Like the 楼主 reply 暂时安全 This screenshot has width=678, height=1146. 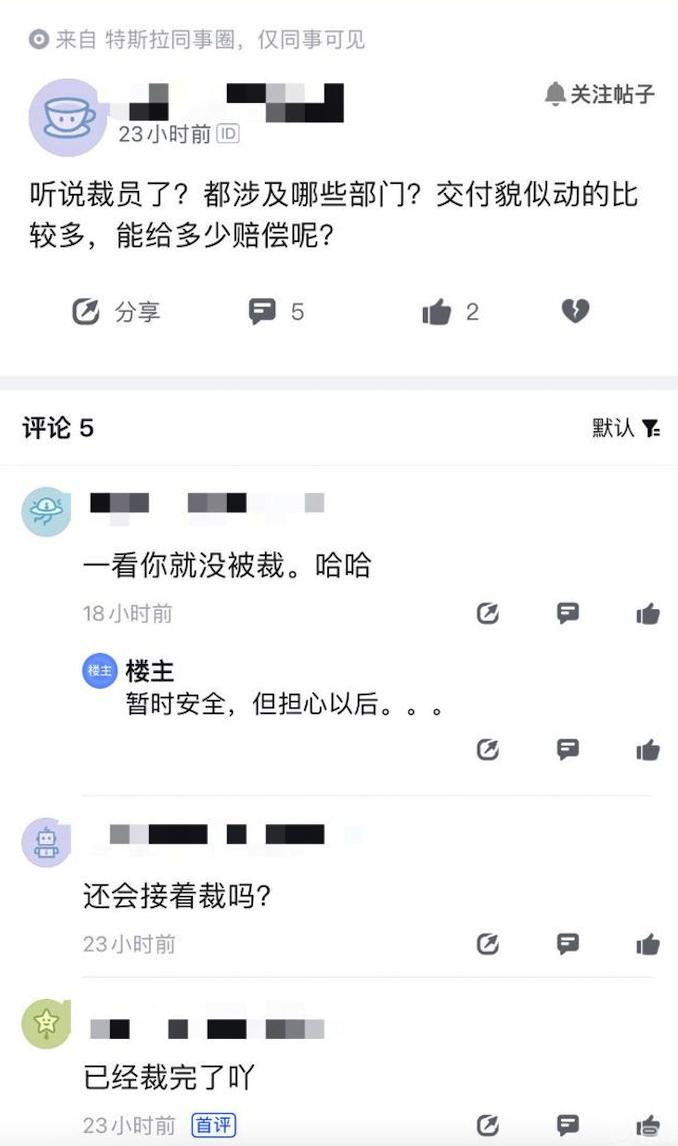pos(648,749)
